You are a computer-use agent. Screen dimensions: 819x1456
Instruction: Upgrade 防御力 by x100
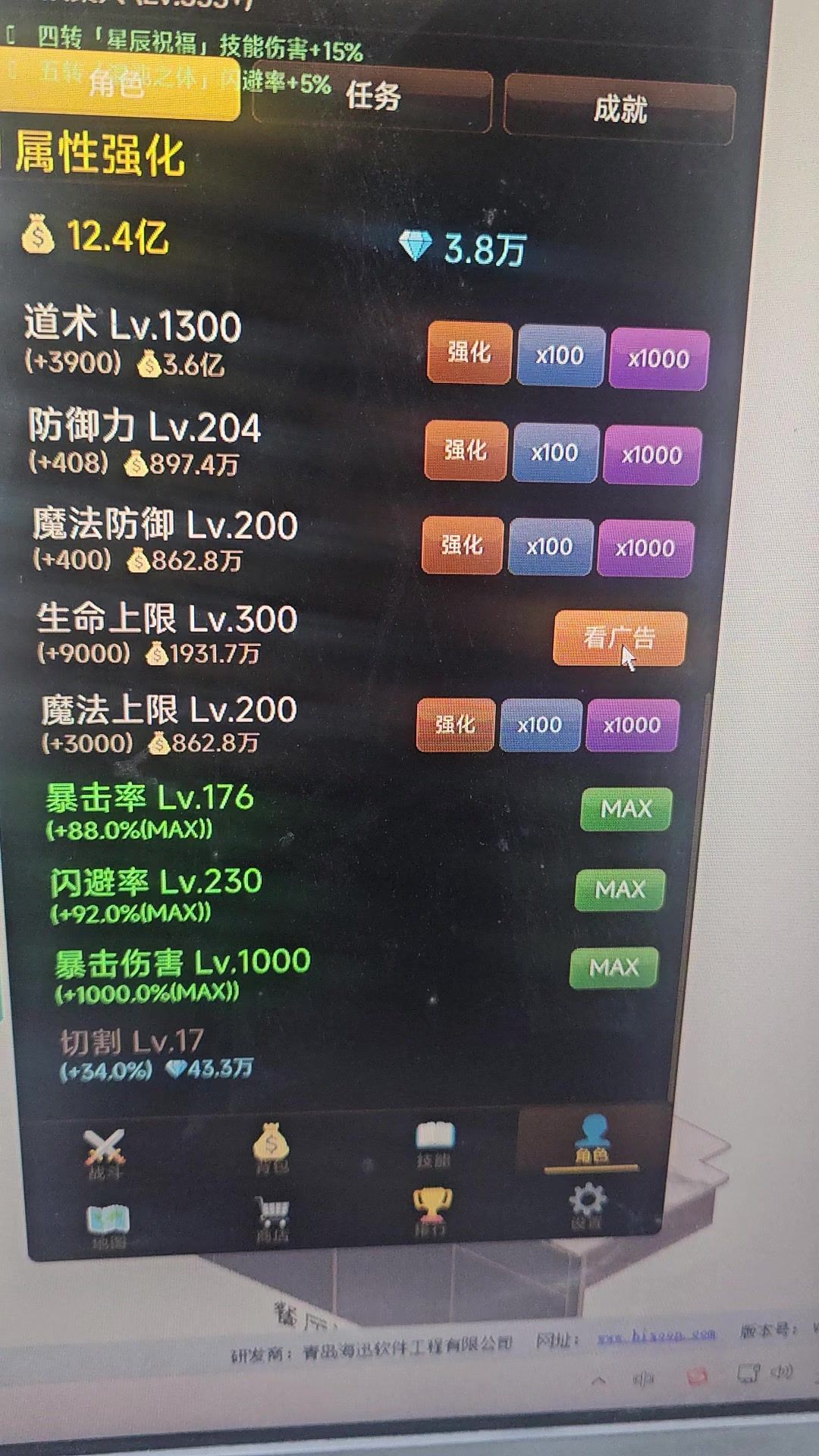(554, 453)
